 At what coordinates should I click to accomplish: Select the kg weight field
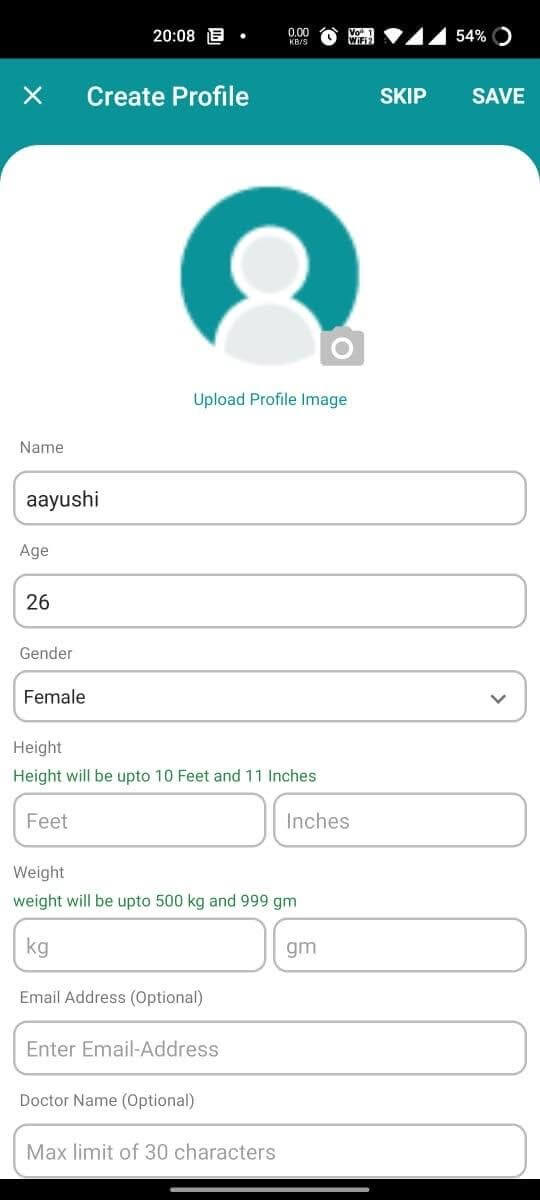click(x=139, y=945)
